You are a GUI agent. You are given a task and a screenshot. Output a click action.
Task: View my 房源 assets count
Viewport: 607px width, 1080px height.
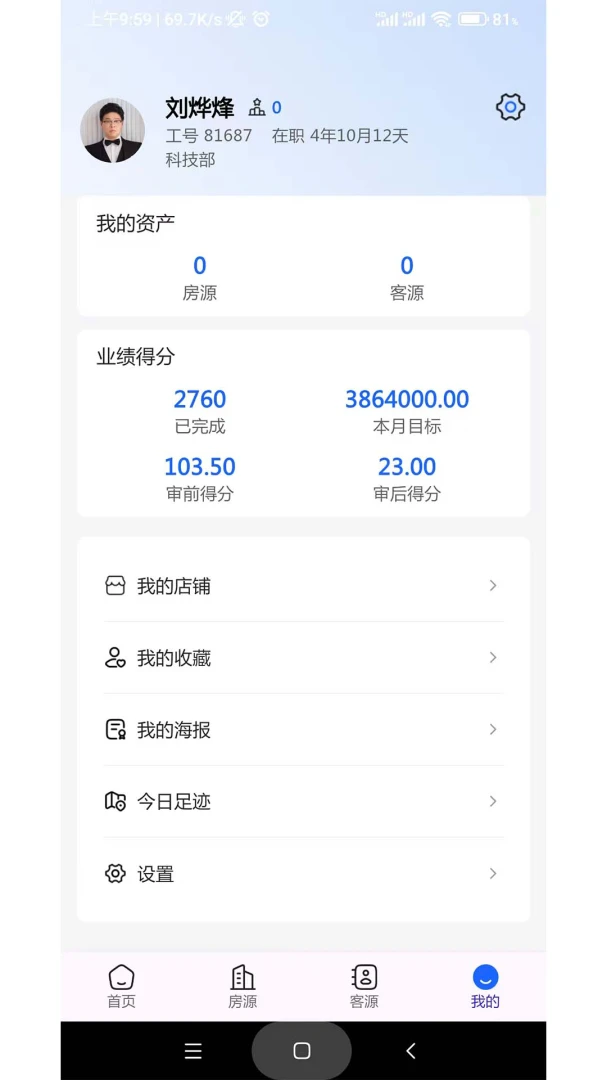tap(200, 278)
